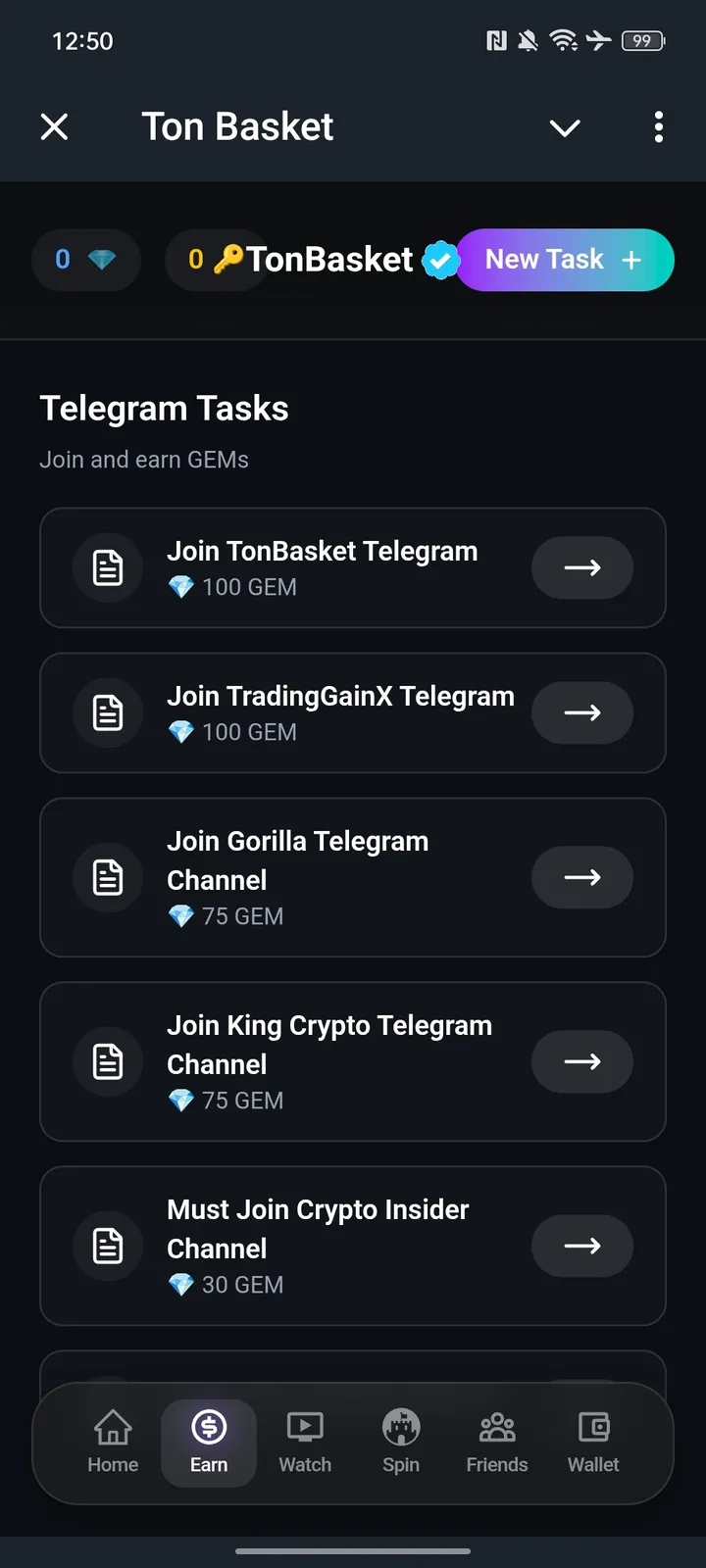The width and height of the screenshot is (706, 1568).
Task: Switch to the Friends tab
Action: [496, 1443]
